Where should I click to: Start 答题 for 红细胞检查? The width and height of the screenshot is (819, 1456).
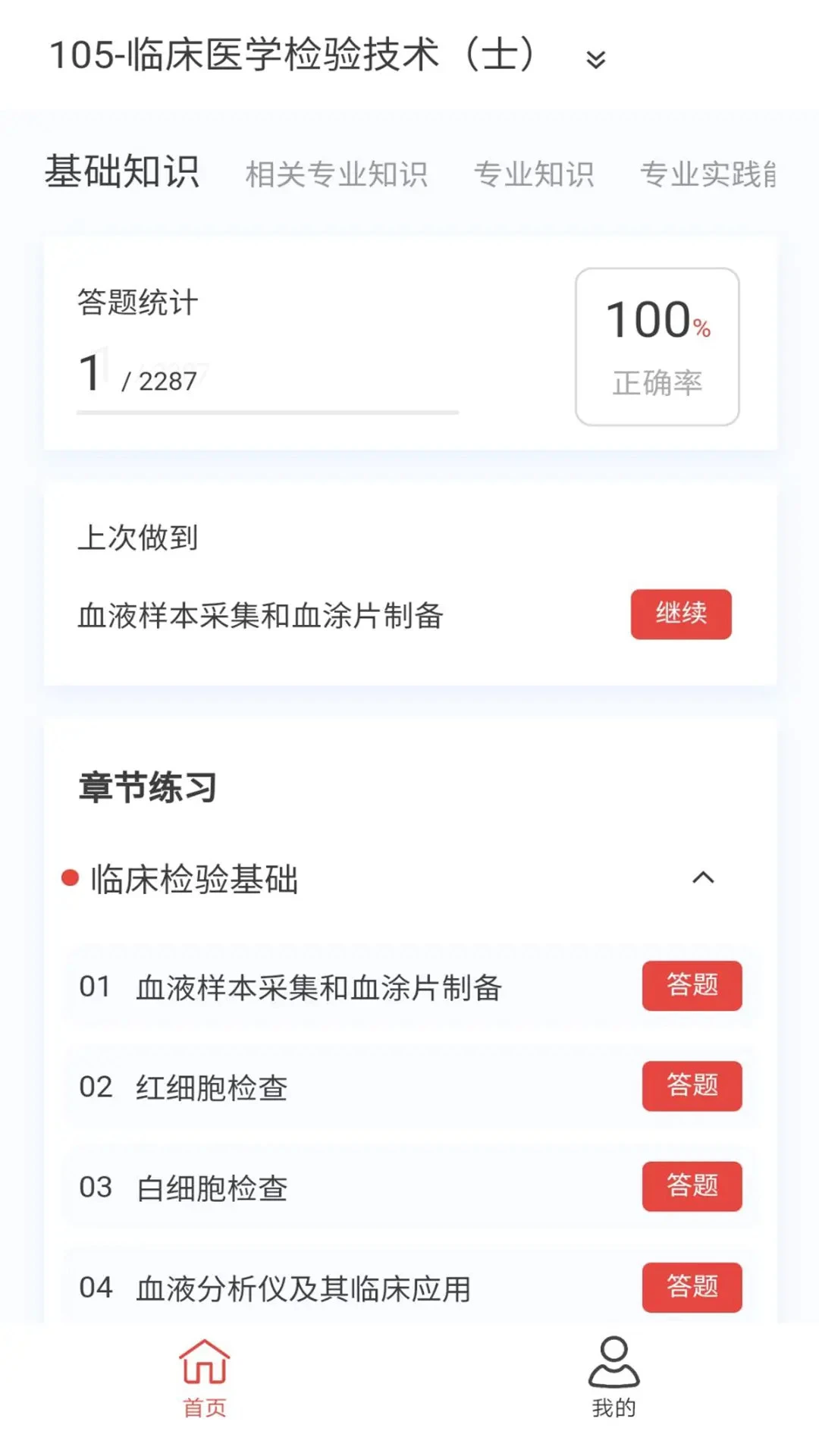[692, 1087]
